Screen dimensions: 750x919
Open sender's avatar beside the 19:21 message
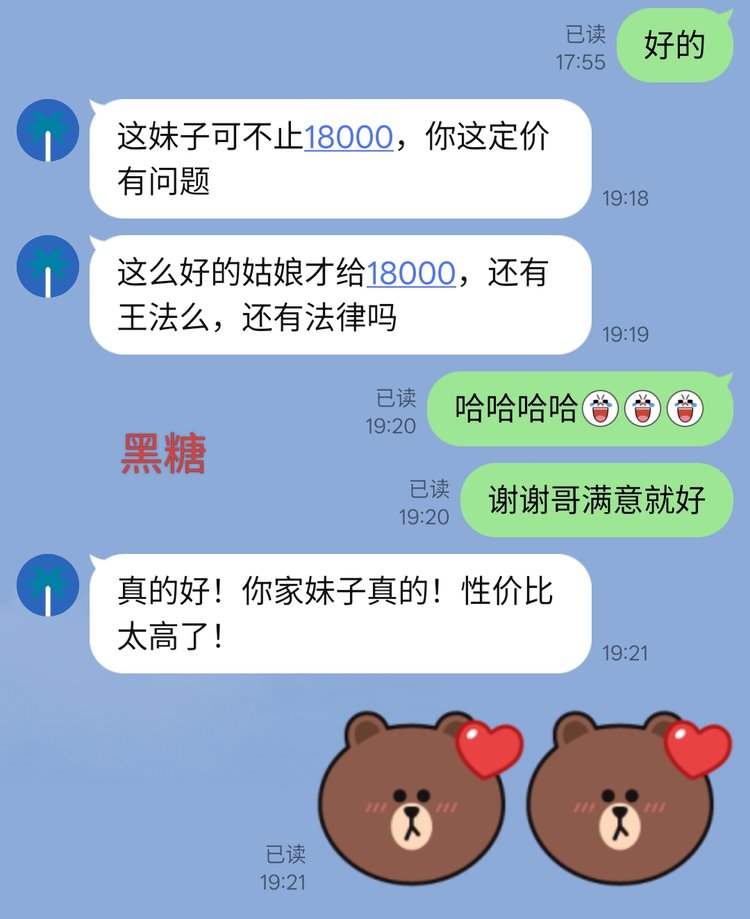coord(48,585)
